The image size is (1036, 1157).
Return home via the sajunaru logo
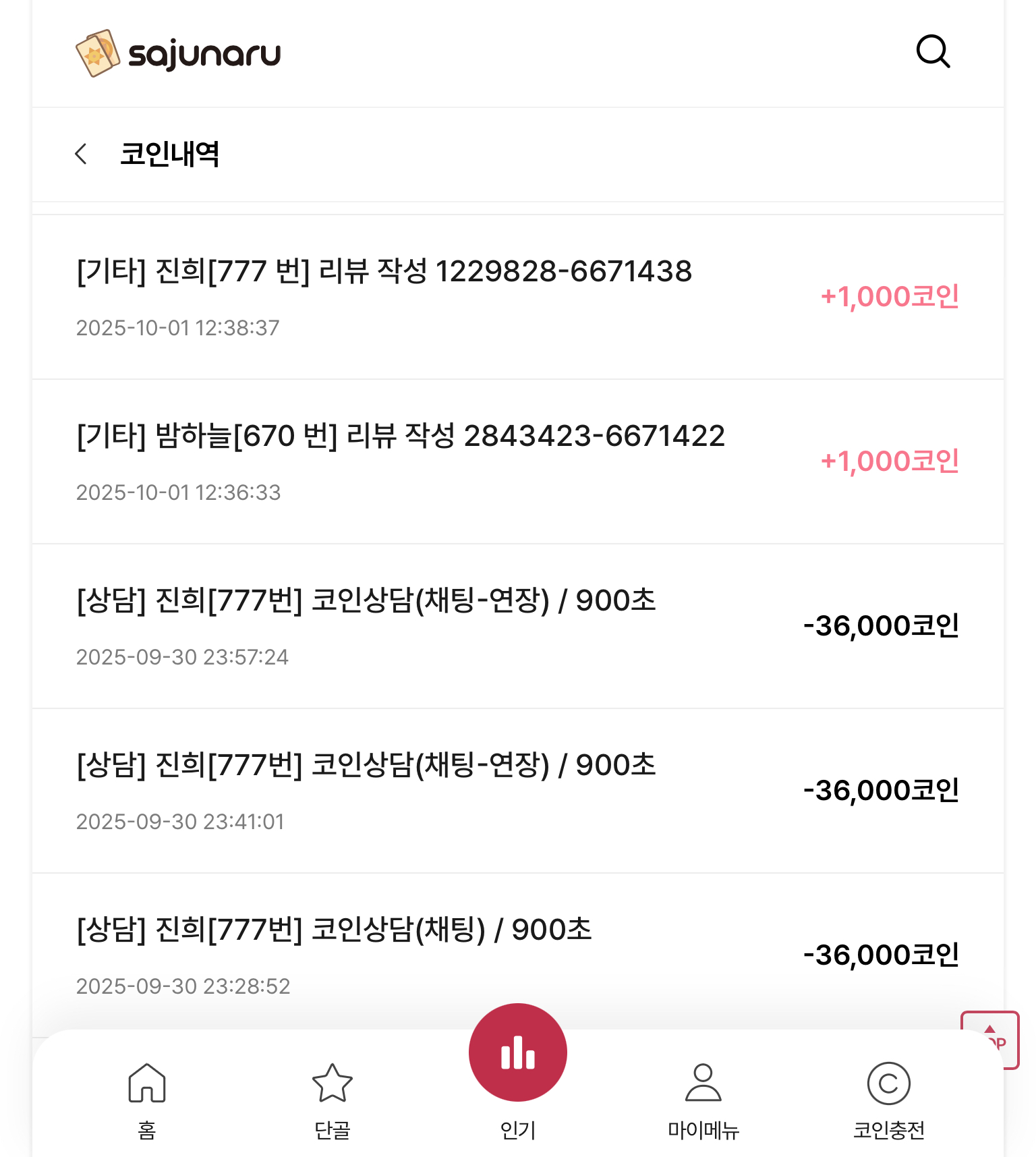click(x=179, y=53)
